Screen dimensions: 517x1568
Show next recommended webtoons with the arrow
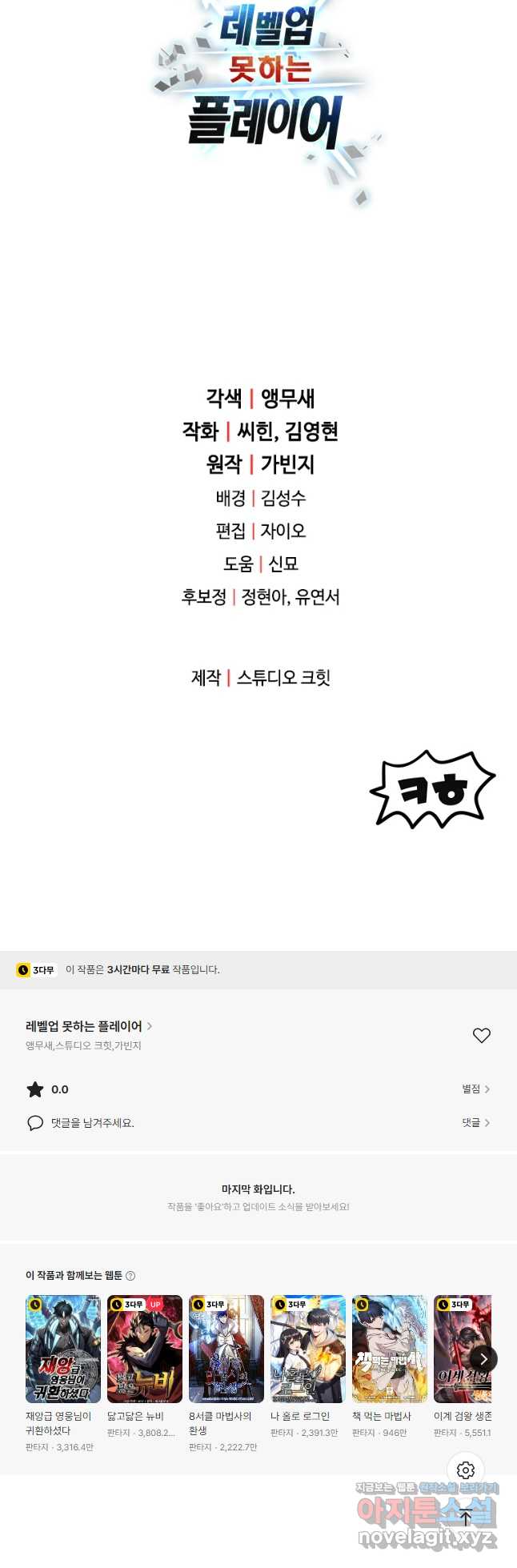pos(483,1358)
